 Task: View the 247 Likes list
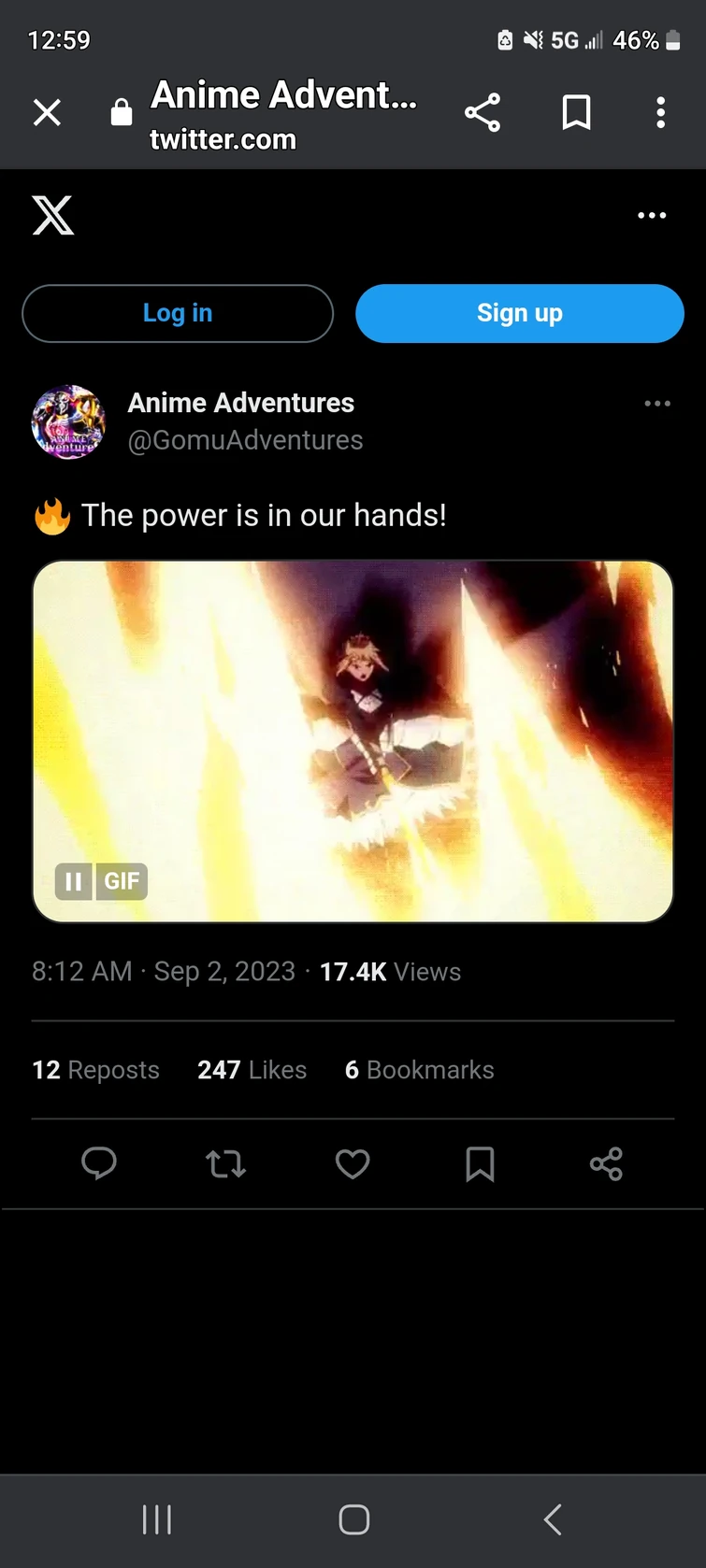point(252,1070)
